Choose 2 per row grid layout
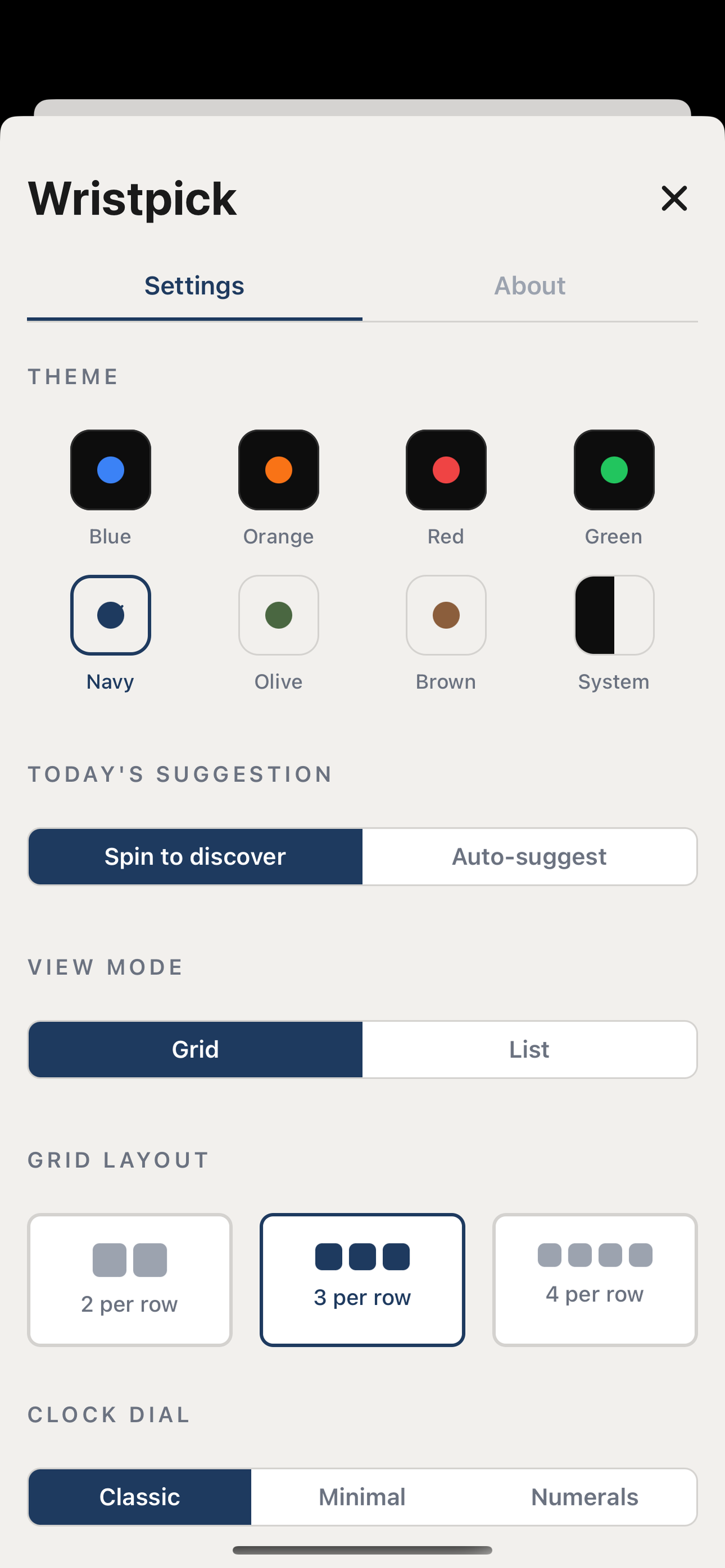 click(x=130, y=1280)
